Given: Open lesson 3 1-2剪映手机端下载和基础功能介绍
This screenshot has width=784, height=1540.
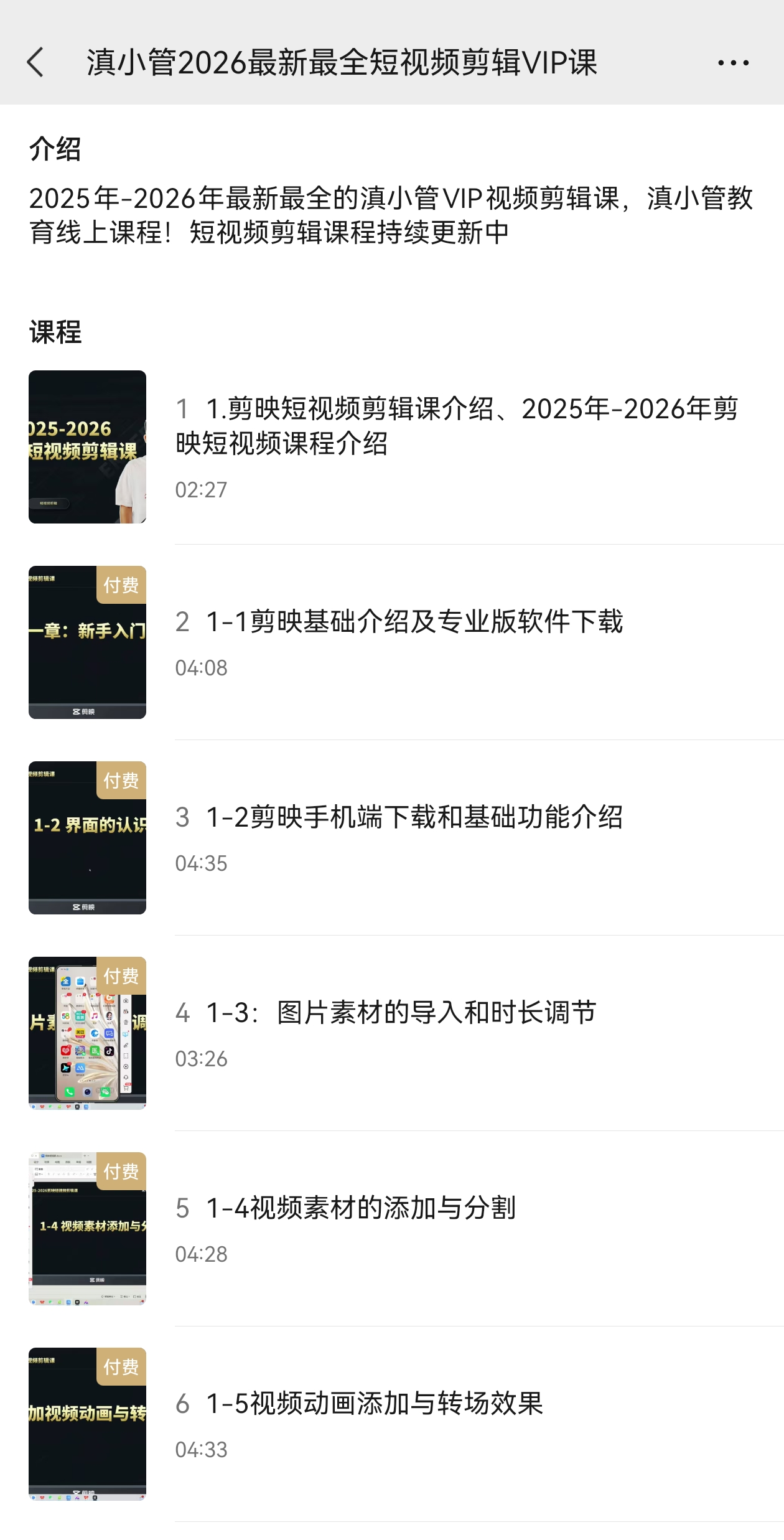Looking at the screenshot, I should 414,817.
